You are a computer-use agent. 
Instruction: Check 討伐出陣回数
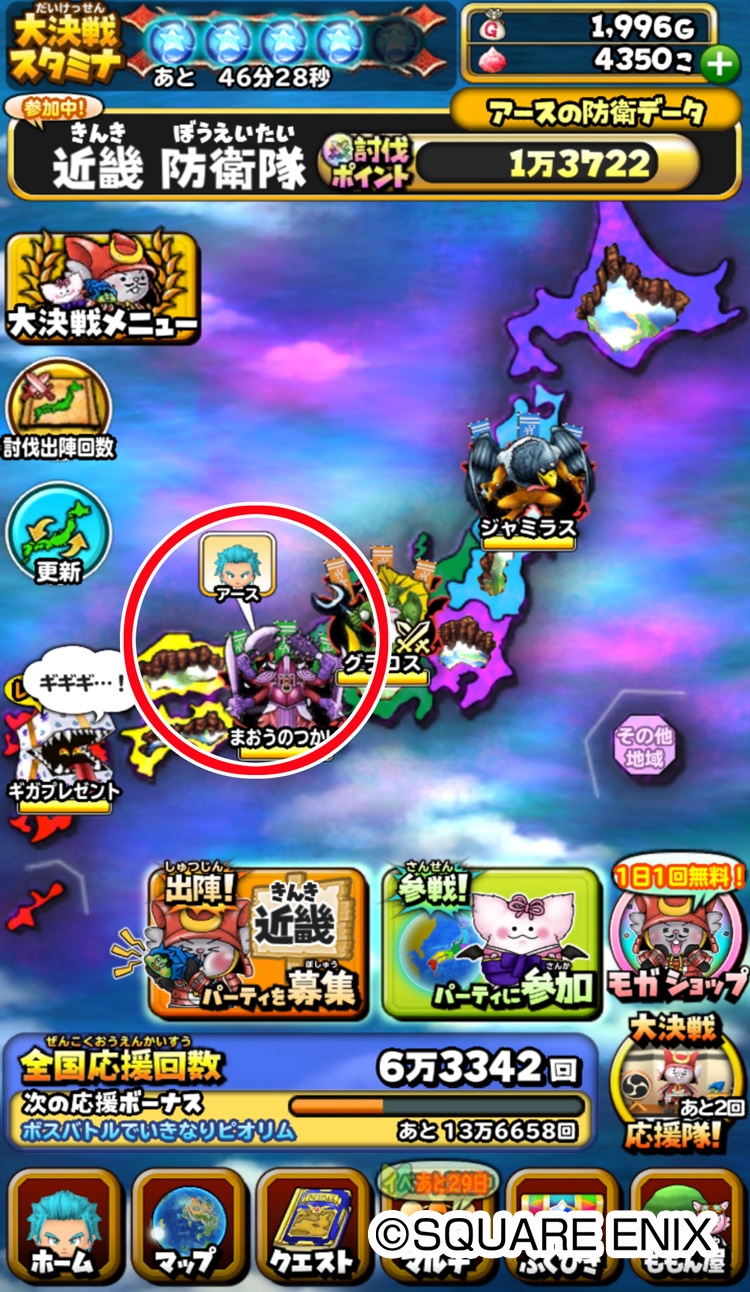(59, 412)
